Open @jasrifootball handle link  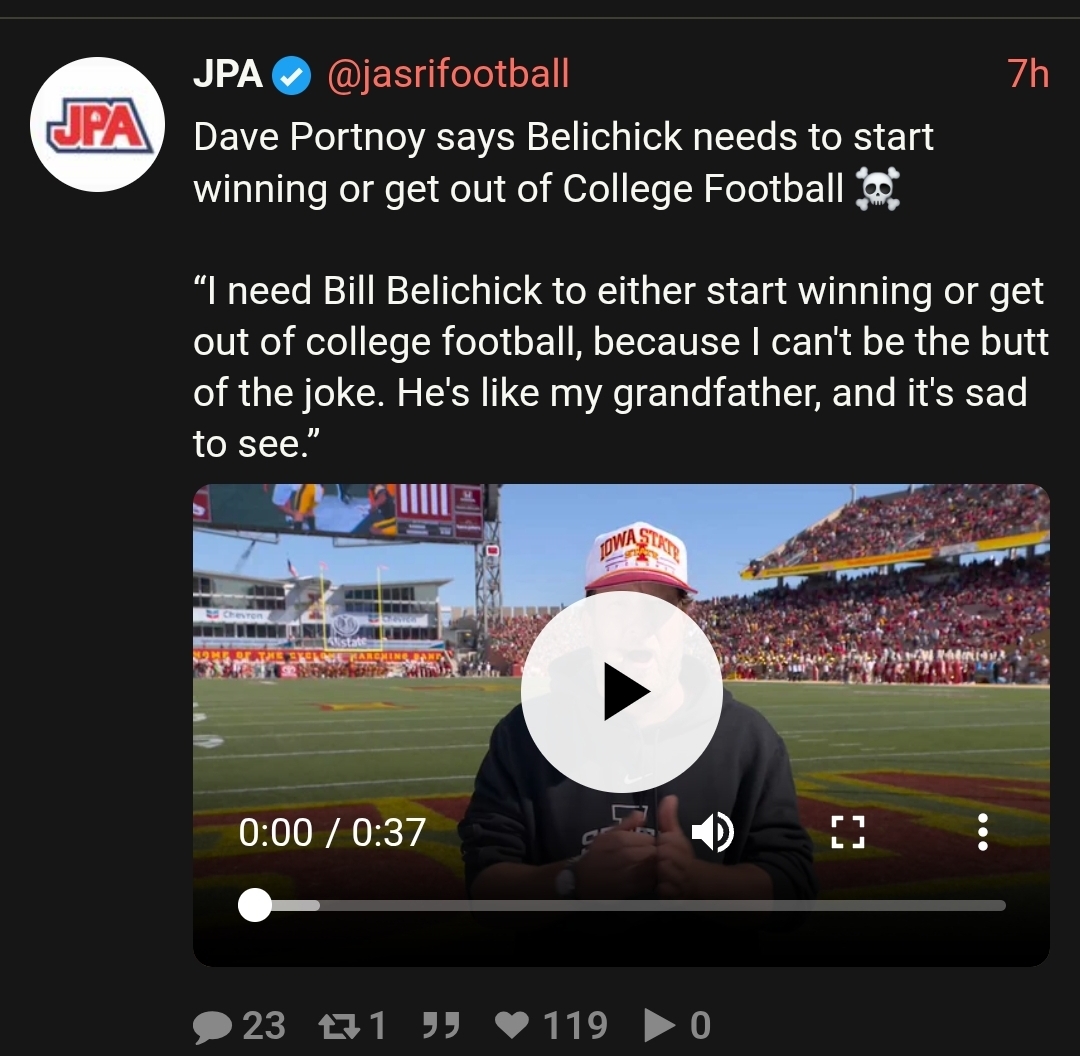(448, 74)
